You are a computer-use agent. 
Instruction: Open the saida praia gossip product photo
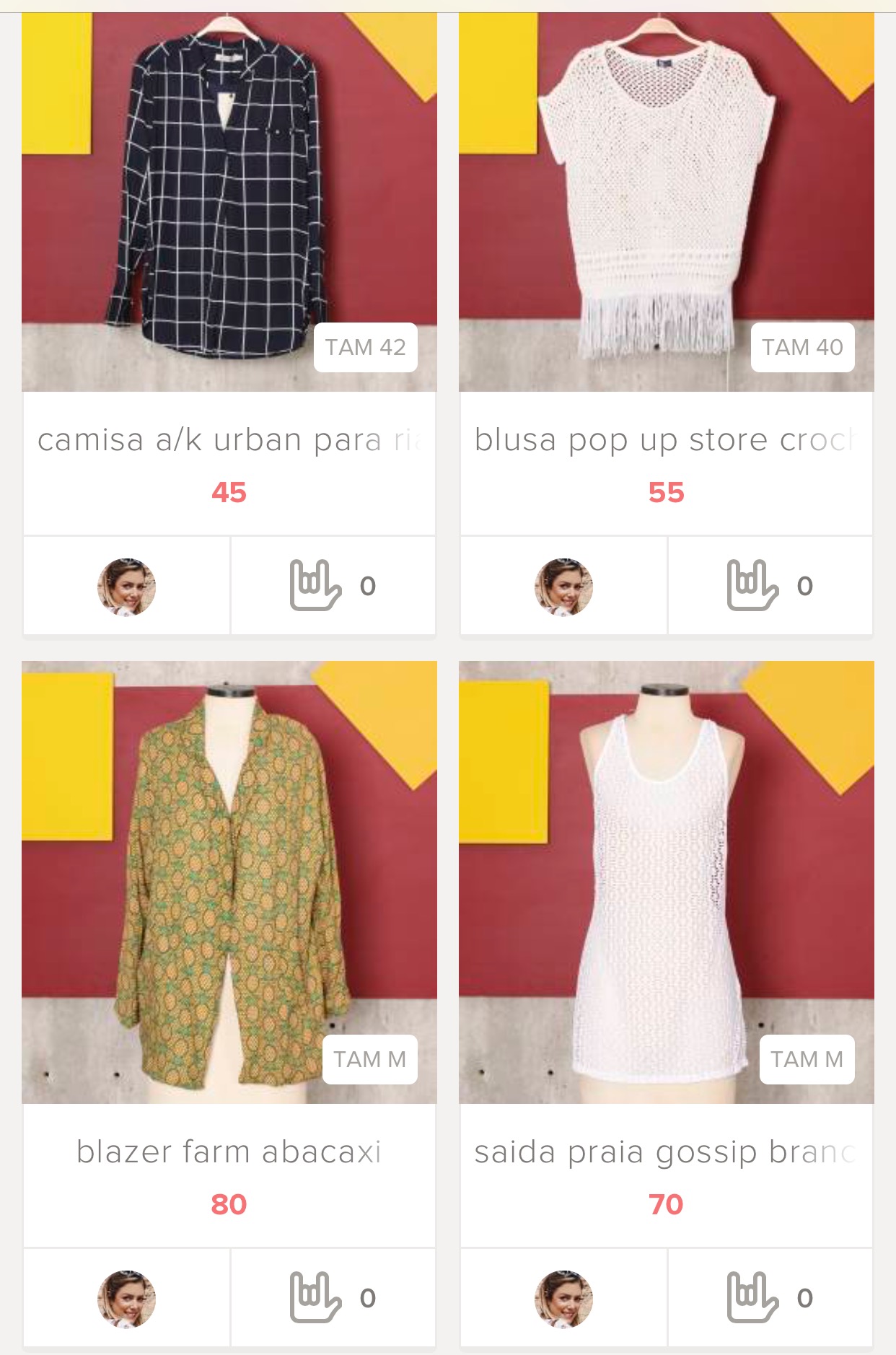[x=666, y=882]
